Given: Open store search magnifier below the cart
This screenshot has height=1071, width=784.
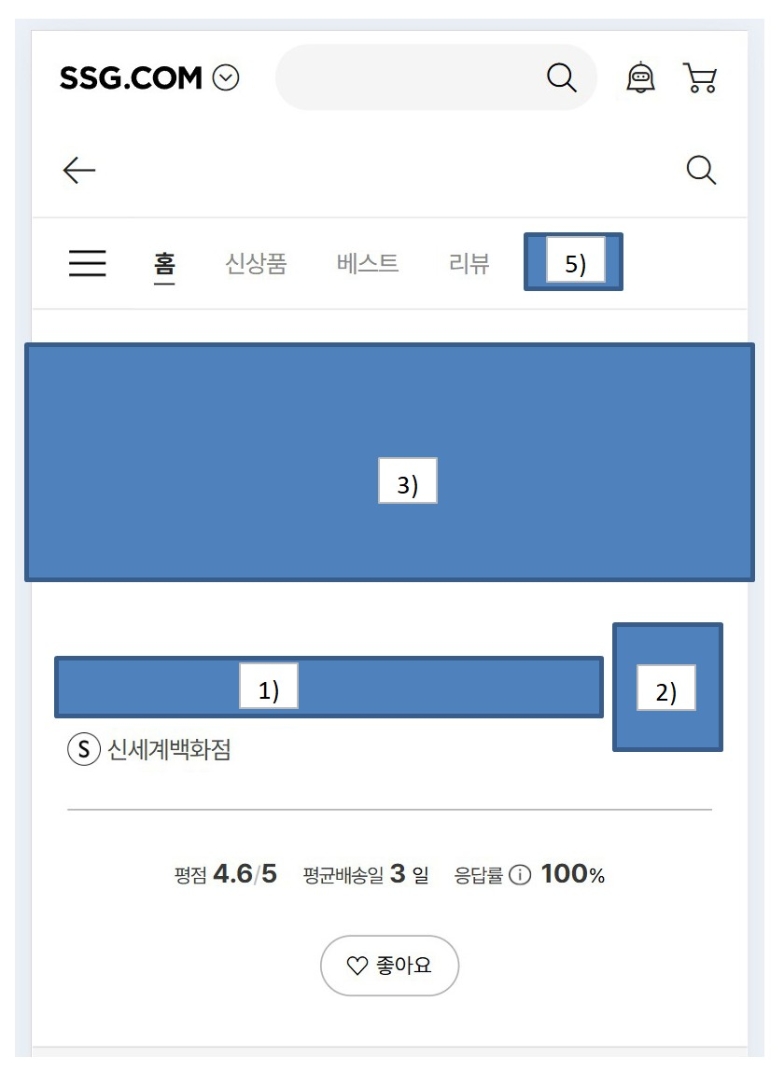Looking at the screenshot, I should click(702, 172).
